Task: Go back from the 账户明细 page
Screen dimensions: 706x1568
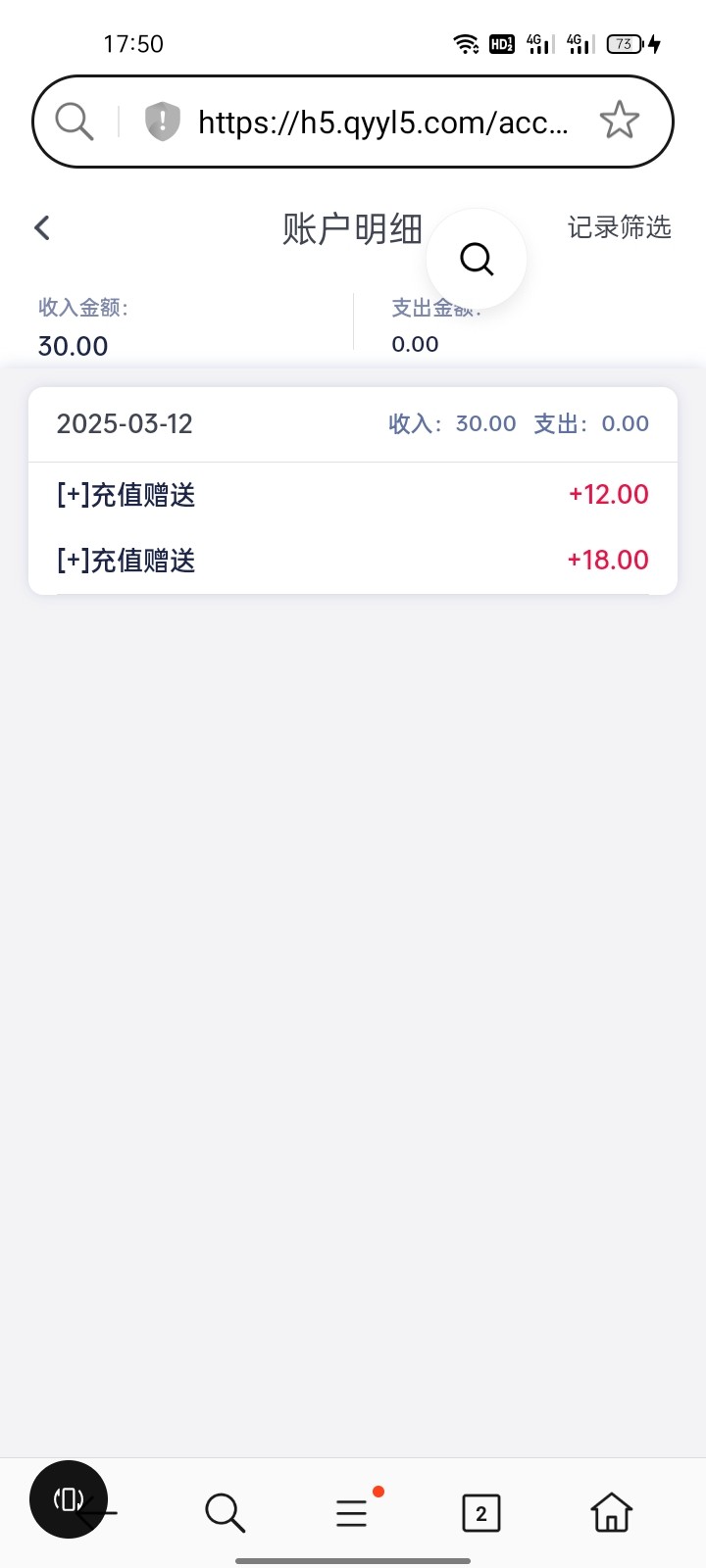Action: (42, 228)
